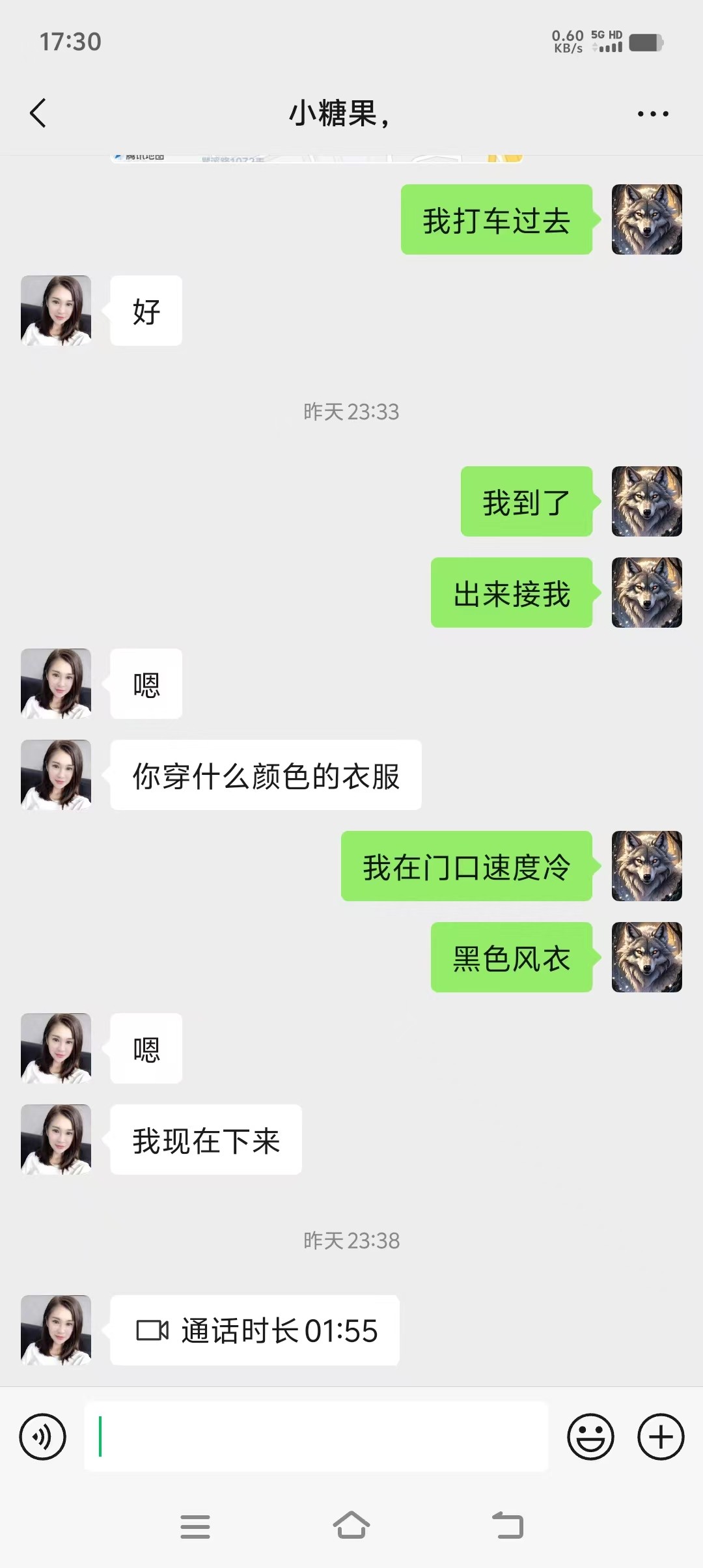703x1568 pixels.
Task: Open the emoji sticker panel
Action: (x=590, y=1436)
